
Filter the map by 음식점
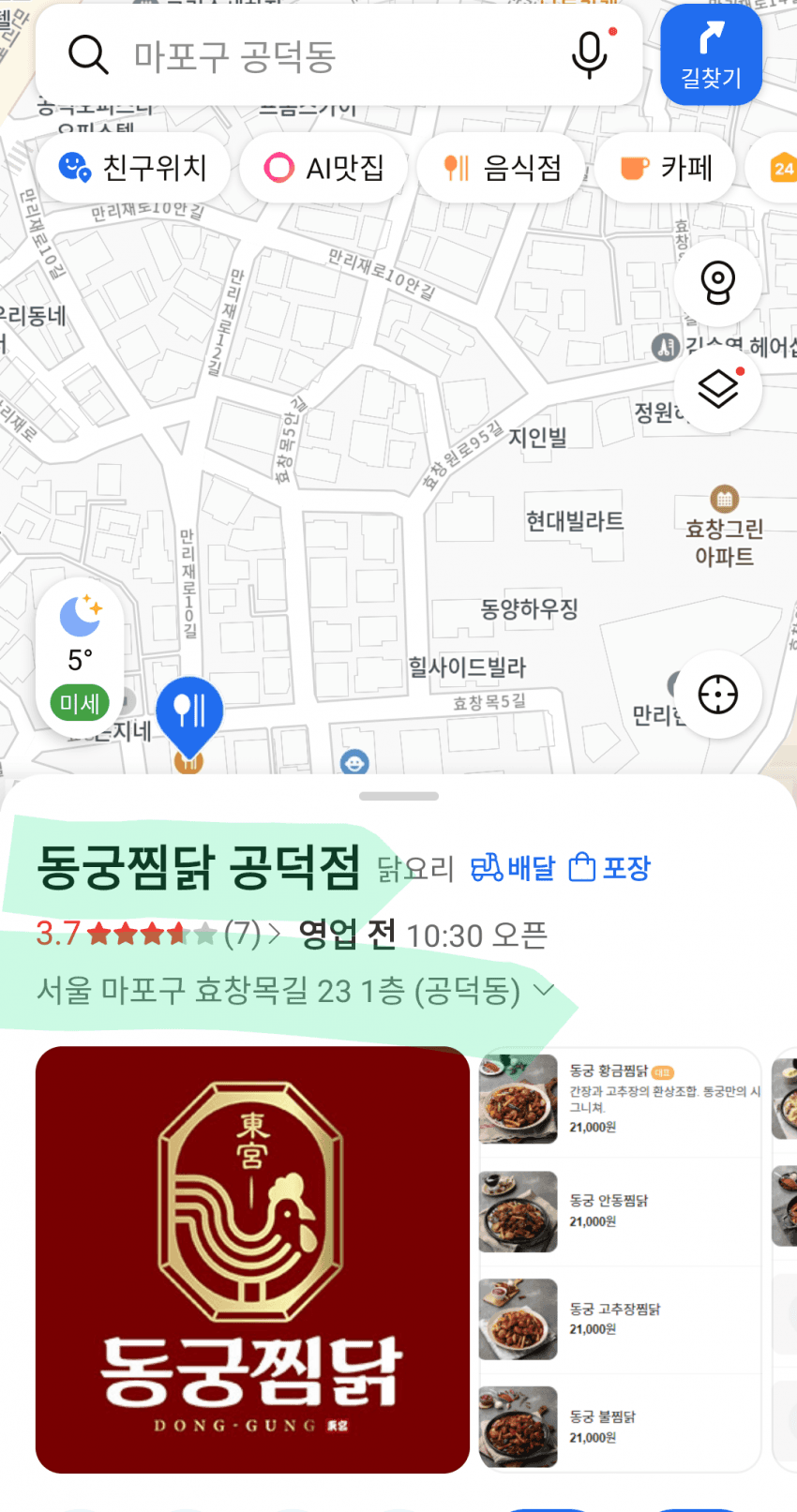pyautogui.click(x=502, y=168)
